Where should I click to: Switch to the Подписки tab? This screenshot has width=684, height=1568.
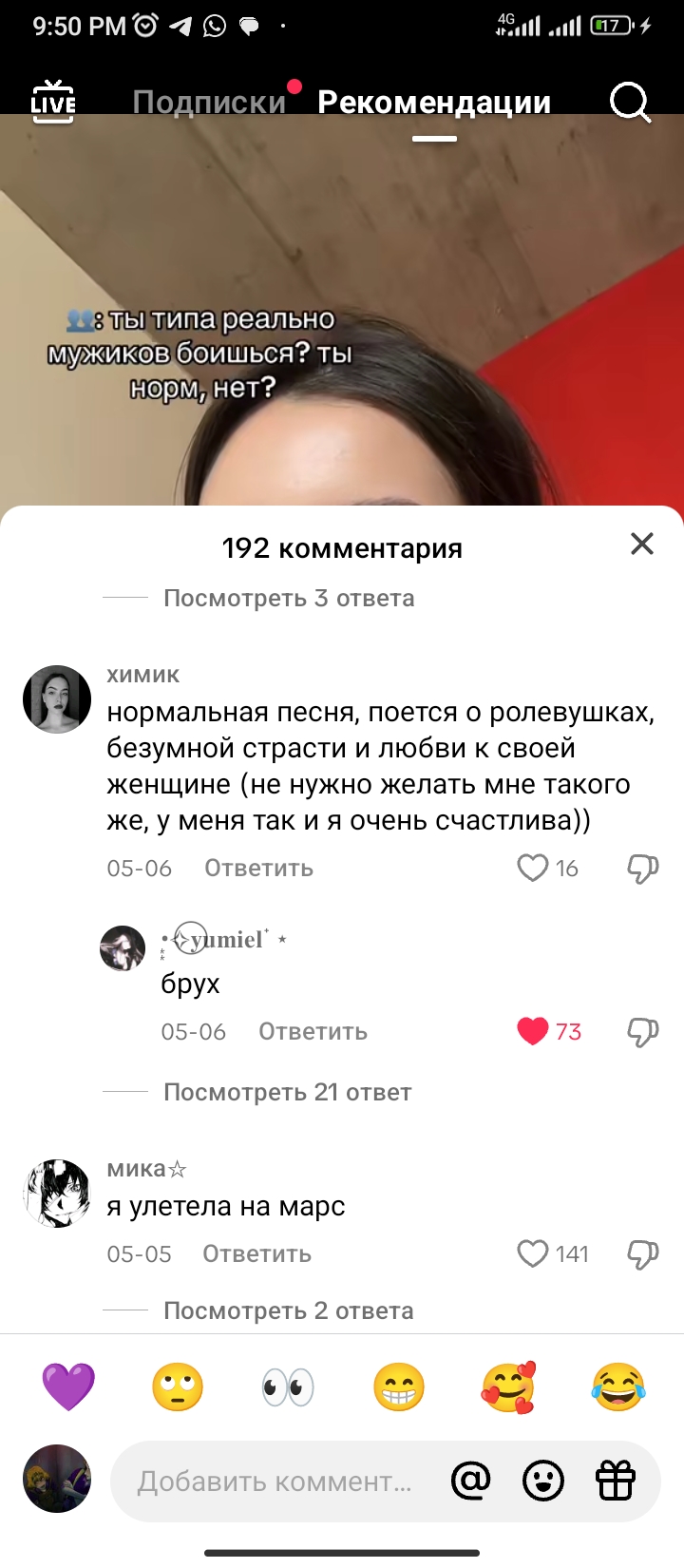click(209, 103)
